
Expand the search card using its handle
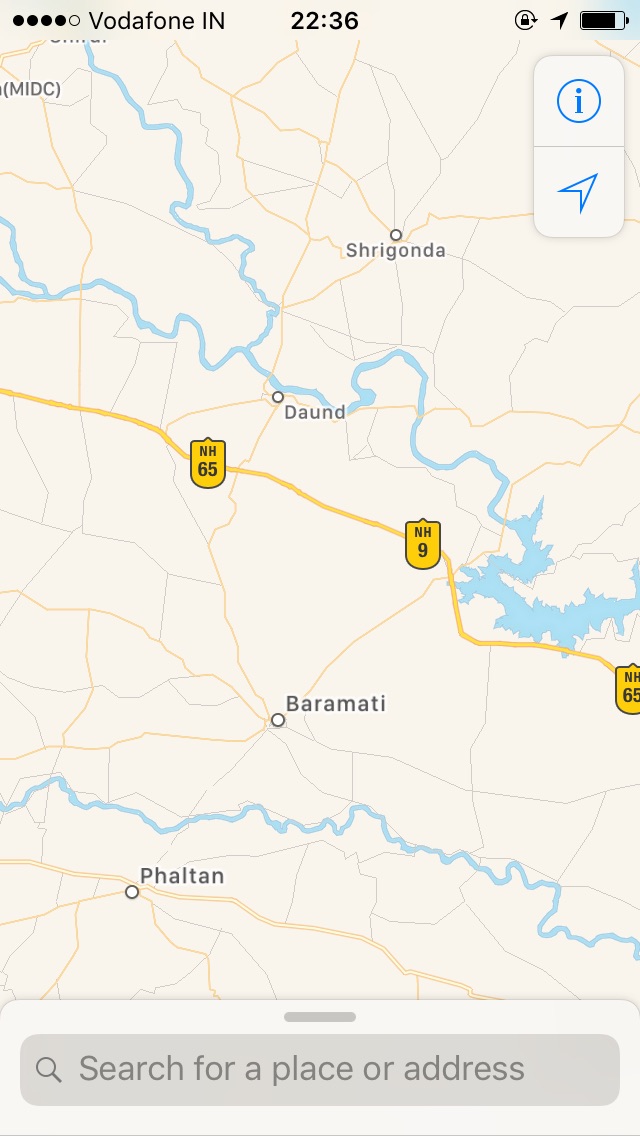pyautogui.click(x=320, y=1017)
